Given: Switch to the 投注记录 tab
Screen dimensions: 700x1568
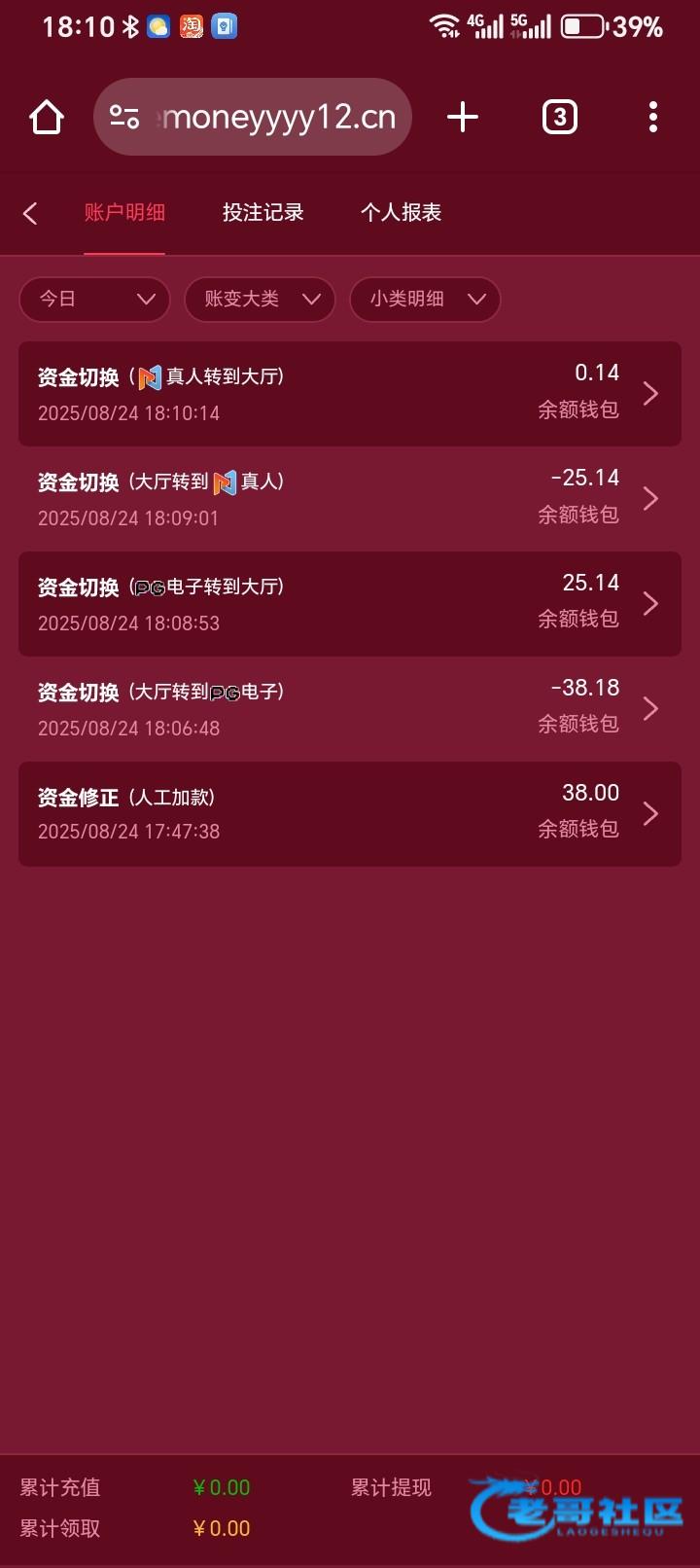Looking at the screenshot, I should coord(262,213).
